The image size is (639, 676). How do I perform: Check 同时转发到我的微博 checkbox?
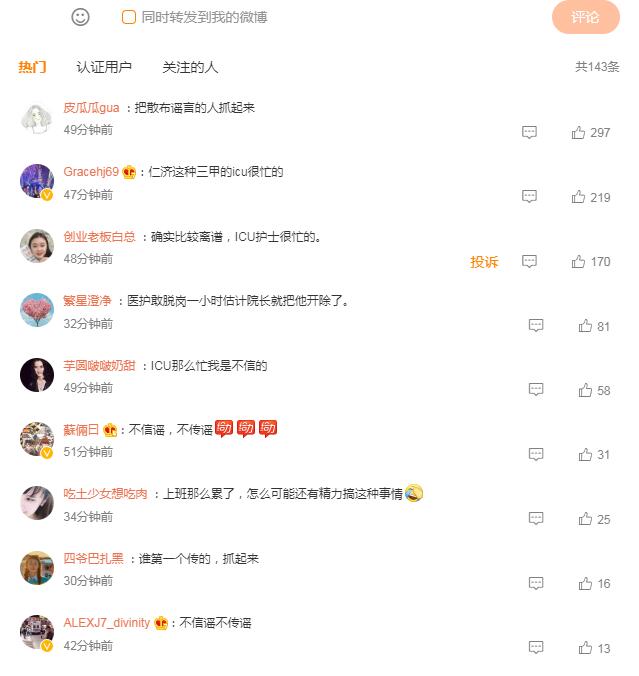tap(129, 17)
